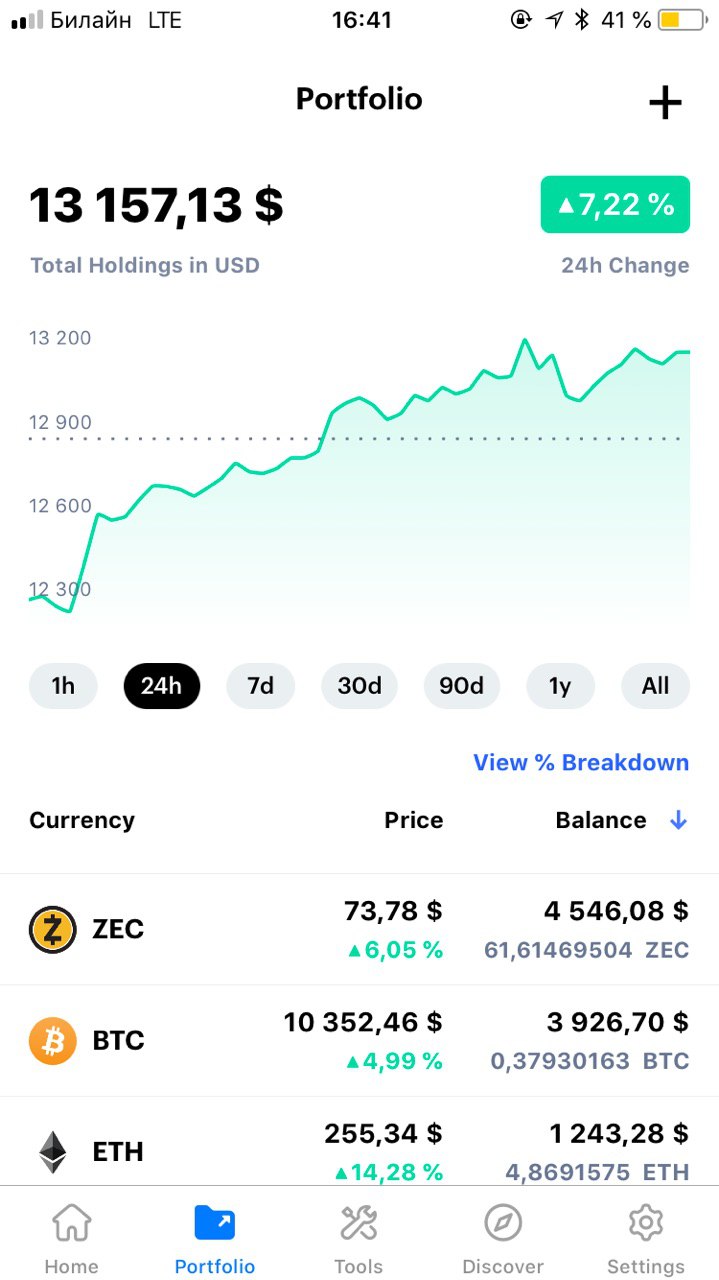Select the 24h chart range

(162, 686)
